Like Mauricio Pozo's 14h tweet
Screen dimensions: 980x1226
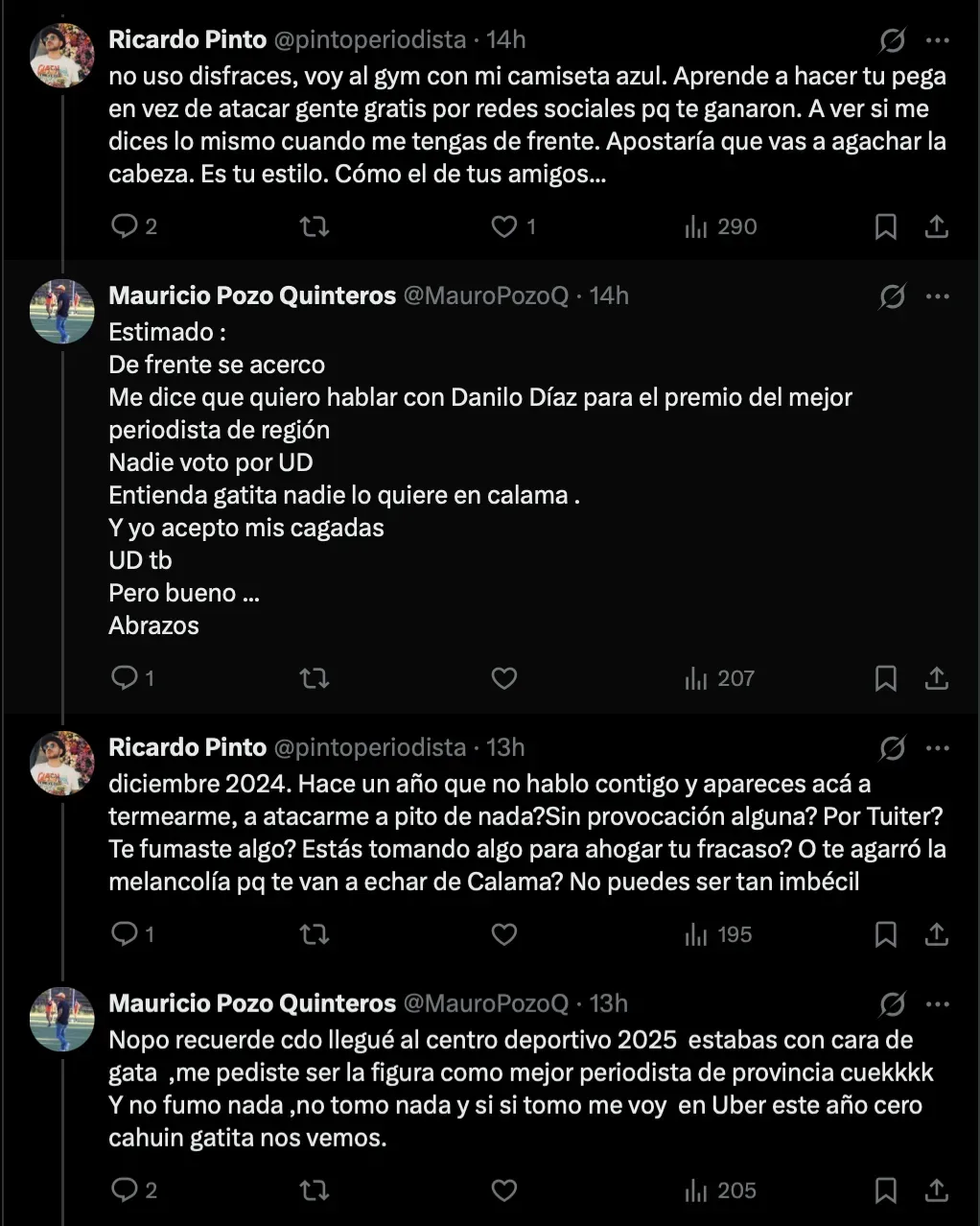504,678
